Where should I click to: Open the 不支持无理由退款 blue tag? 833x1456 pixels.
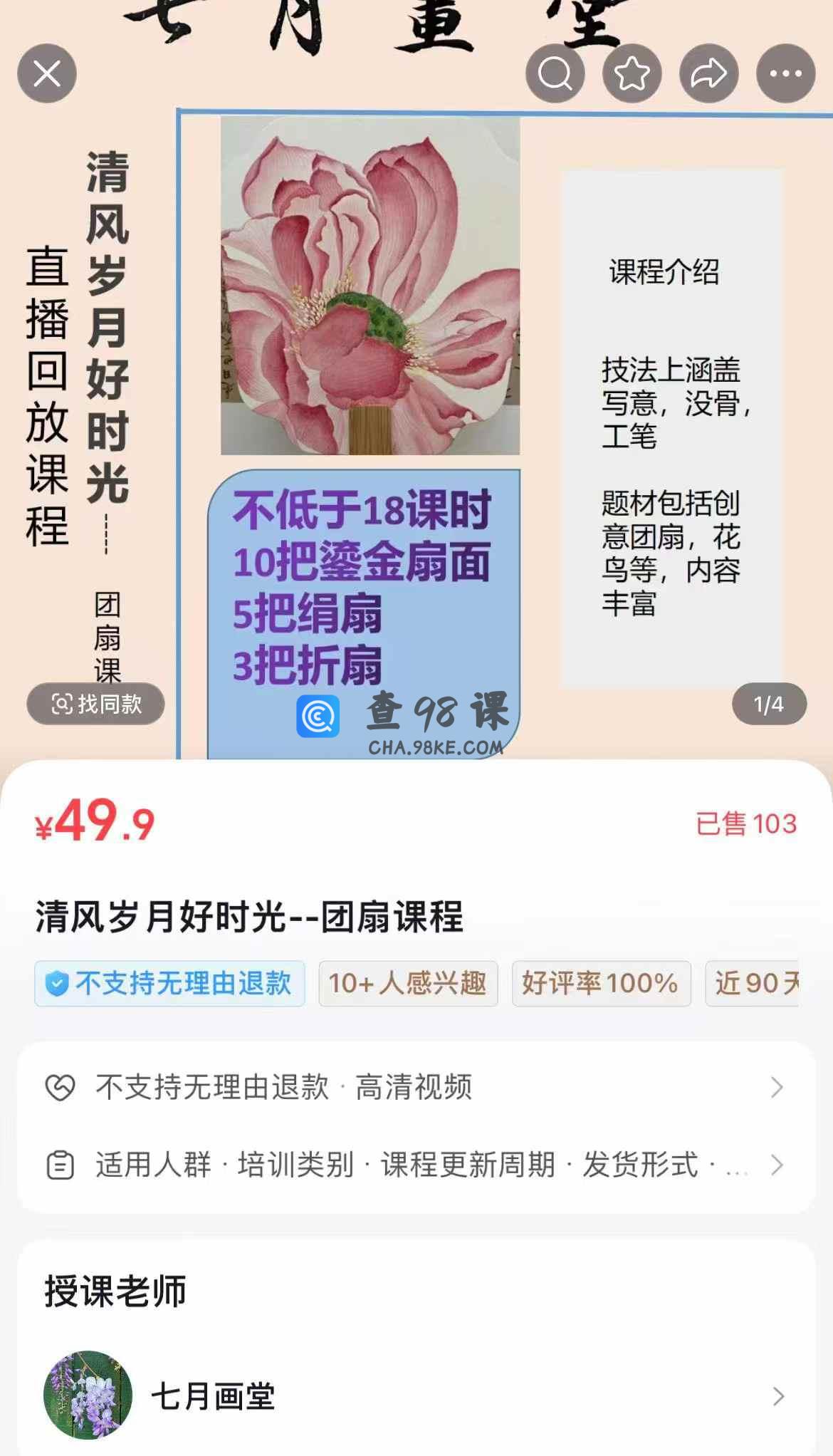pos(169,983)
